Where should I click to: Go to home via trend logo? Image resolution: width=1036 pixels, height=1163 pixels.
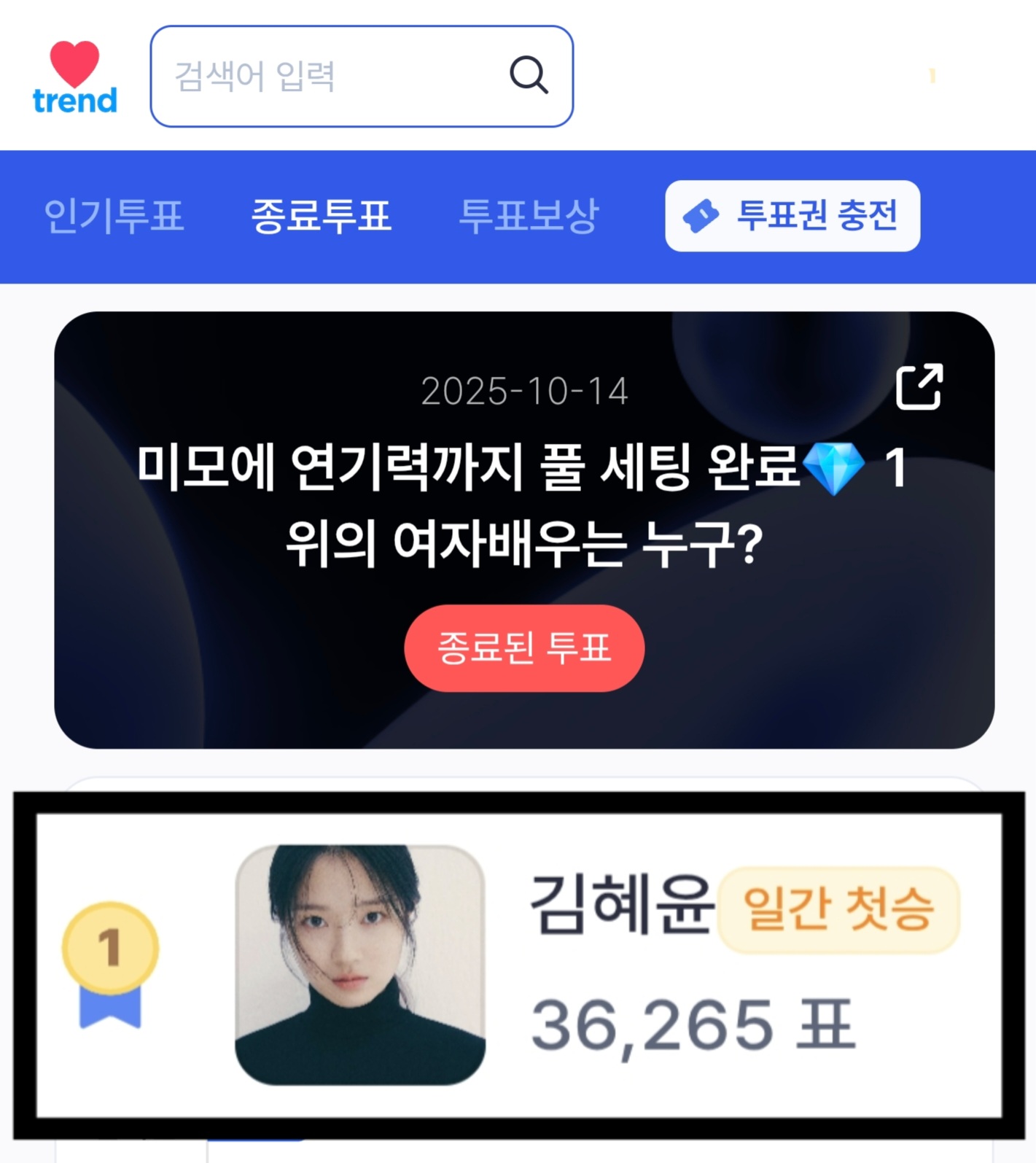[x=75, y=78]
